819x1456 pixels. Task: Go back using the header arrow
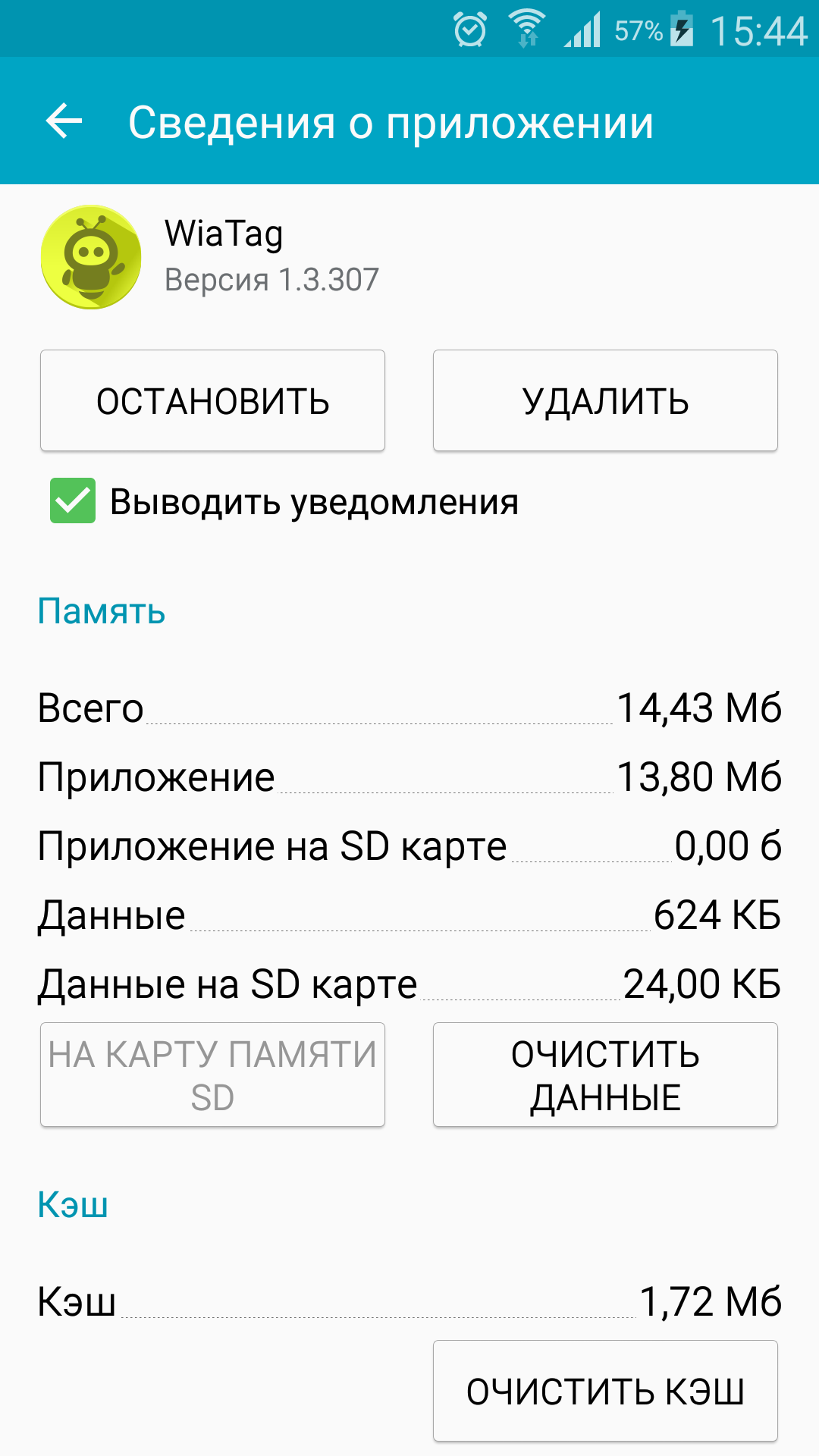pyautogui.click(x=64, y=121)
